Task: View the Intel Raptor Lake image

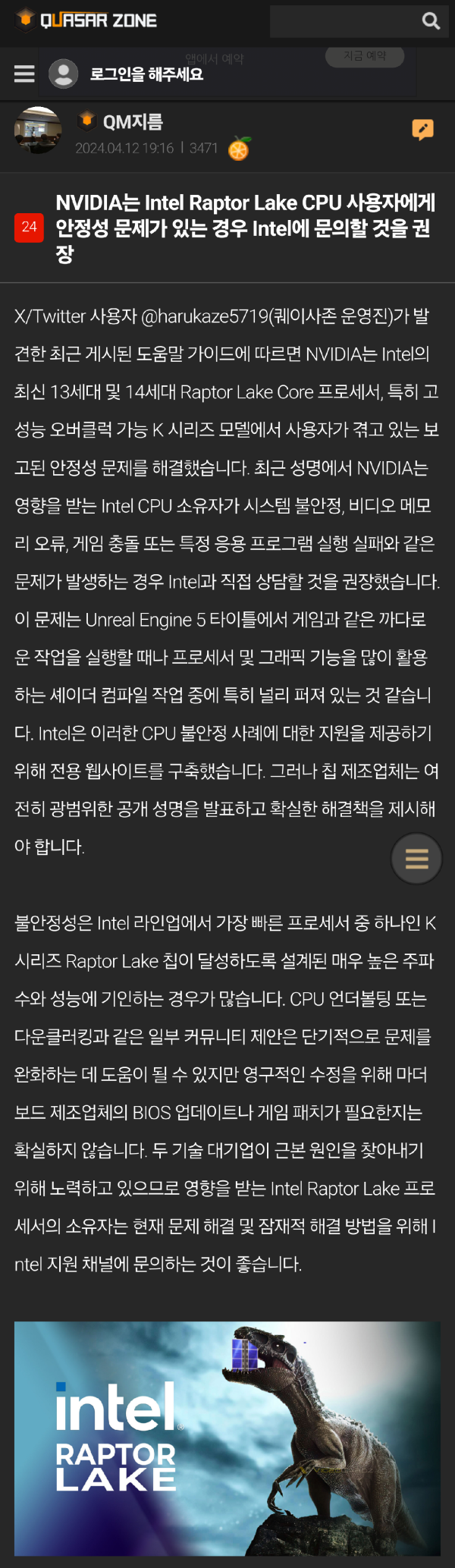Action: click(x=227, y=1438)
